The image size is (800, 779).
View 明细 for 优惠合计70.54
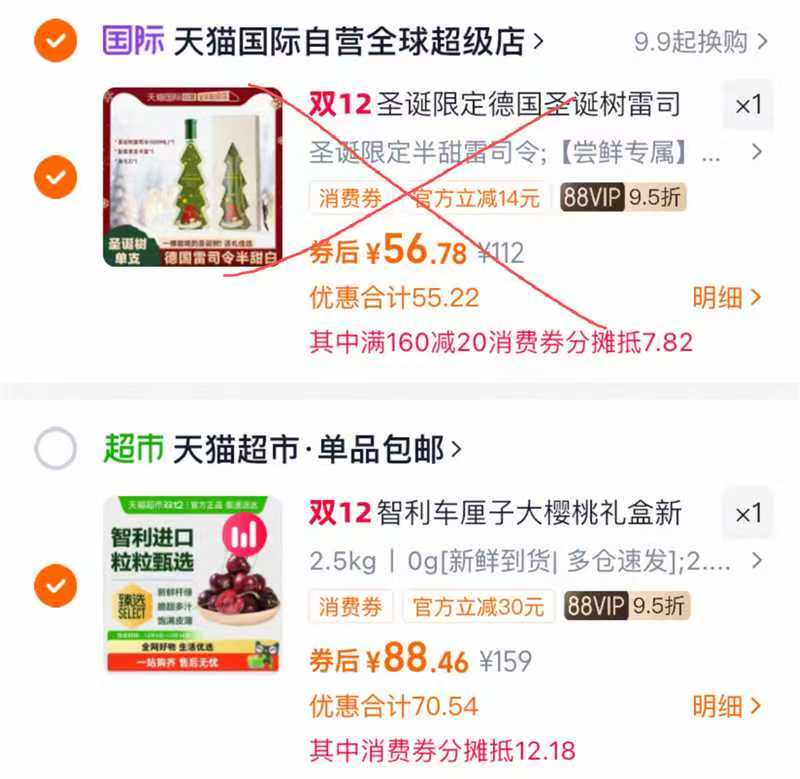[x=726, y=706]
